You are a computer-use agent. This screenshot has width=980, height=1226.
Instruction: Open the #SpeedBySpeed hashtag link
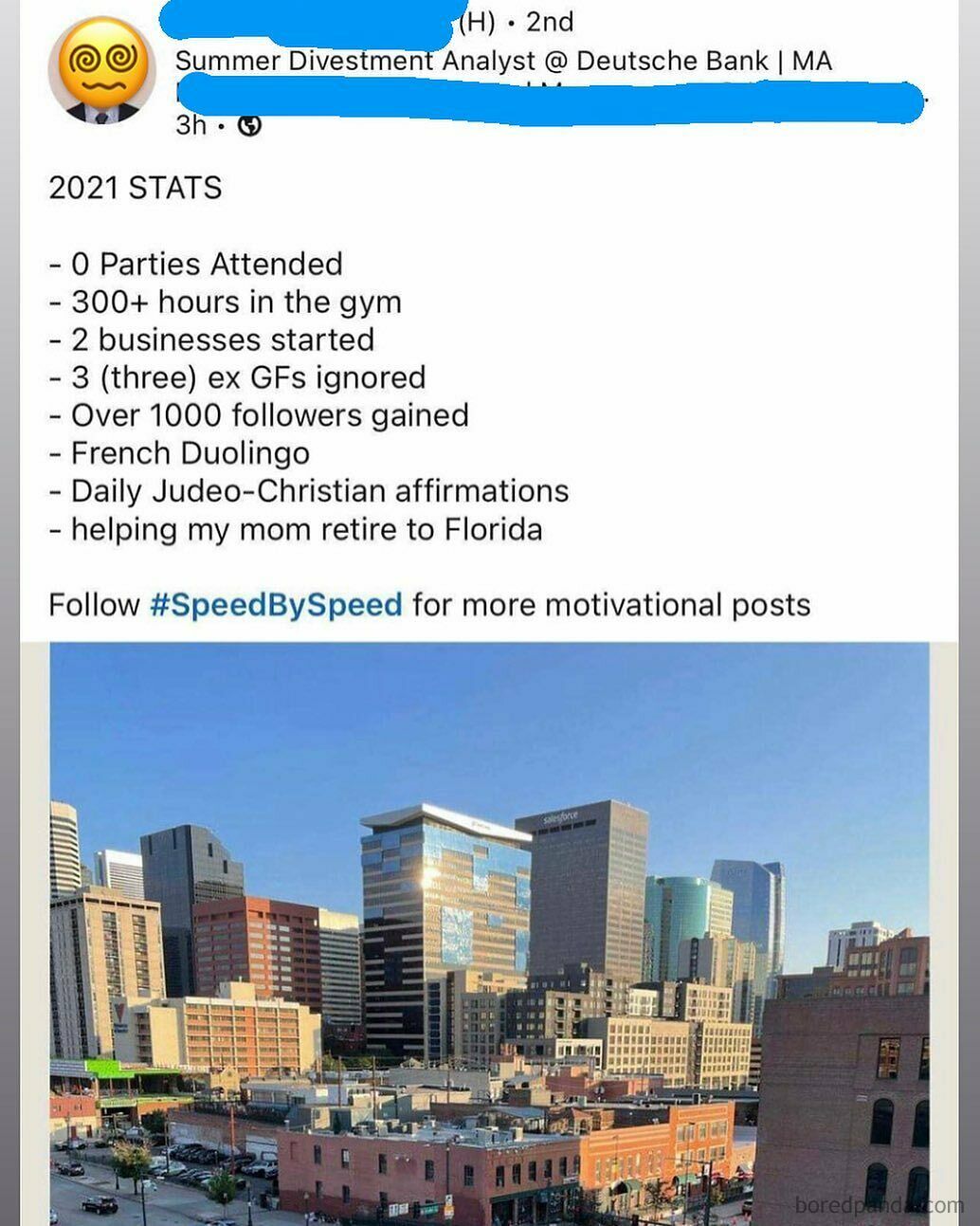pos(276,605)
